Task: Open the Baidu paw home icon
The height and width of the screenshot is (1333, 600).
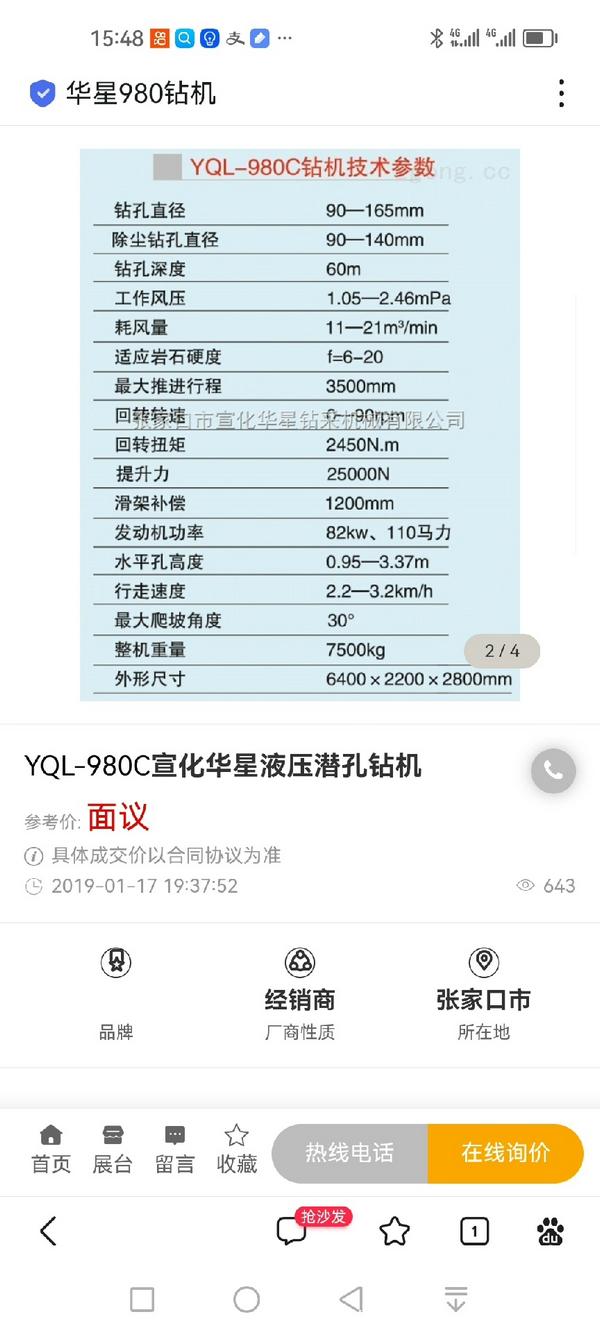Action: click(550, 1231)
